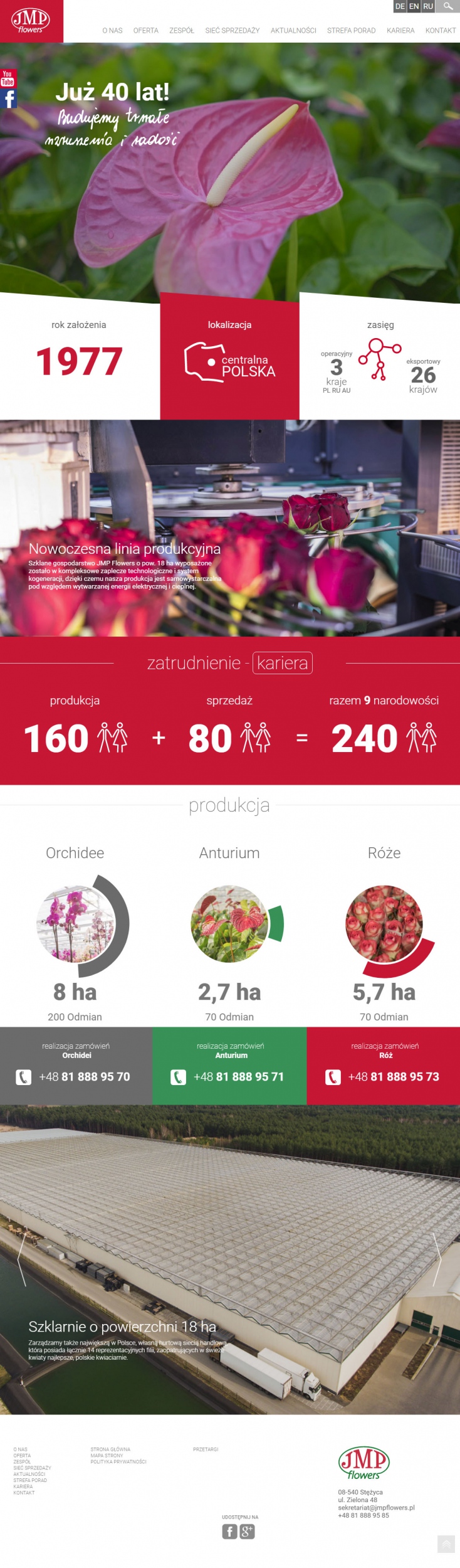Go to OFERTA section
The height and width of the screenshot is (1568, 460).
(x=145, y=30)
